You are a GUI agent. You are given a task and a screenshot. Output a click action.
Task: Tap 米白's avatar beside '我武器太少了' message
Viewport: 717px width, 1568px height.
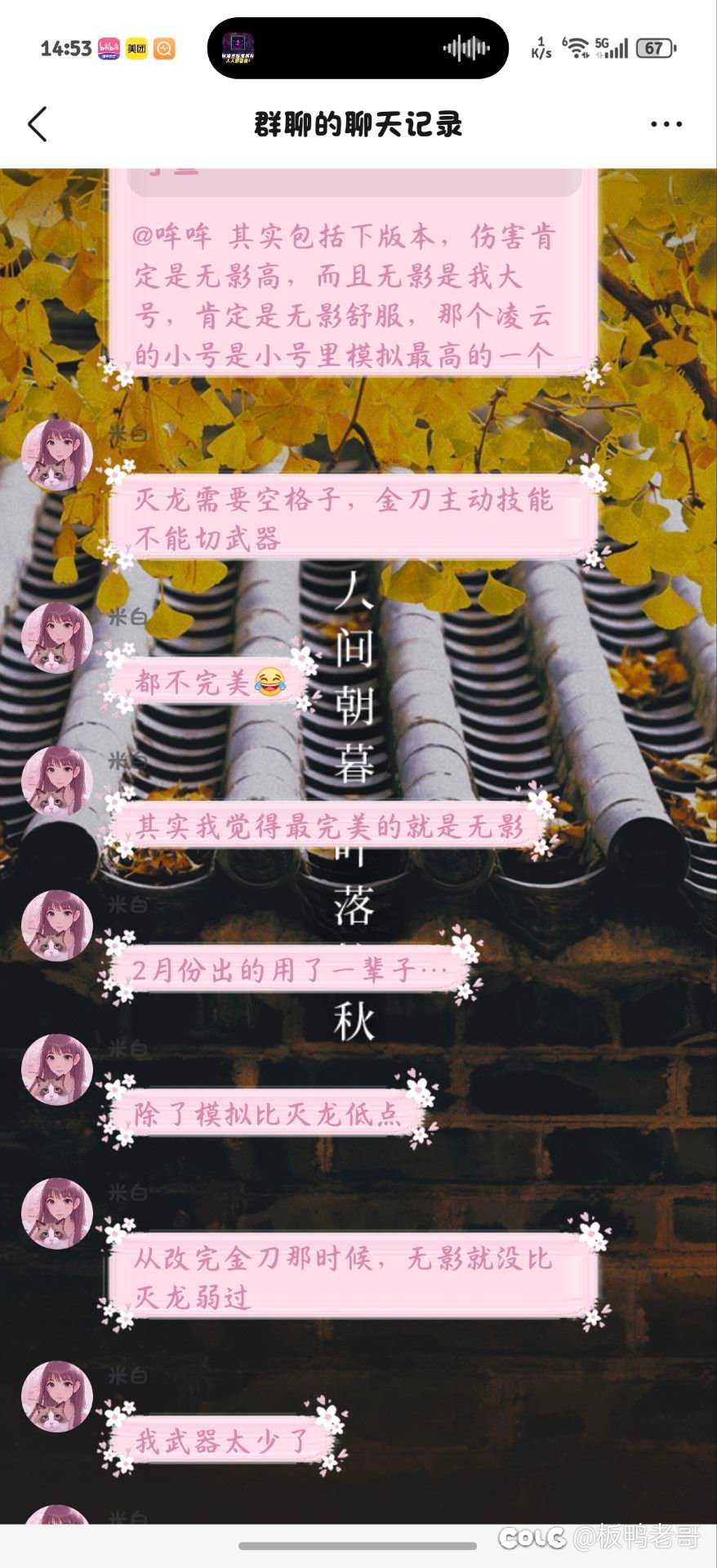coord(56,1396)
